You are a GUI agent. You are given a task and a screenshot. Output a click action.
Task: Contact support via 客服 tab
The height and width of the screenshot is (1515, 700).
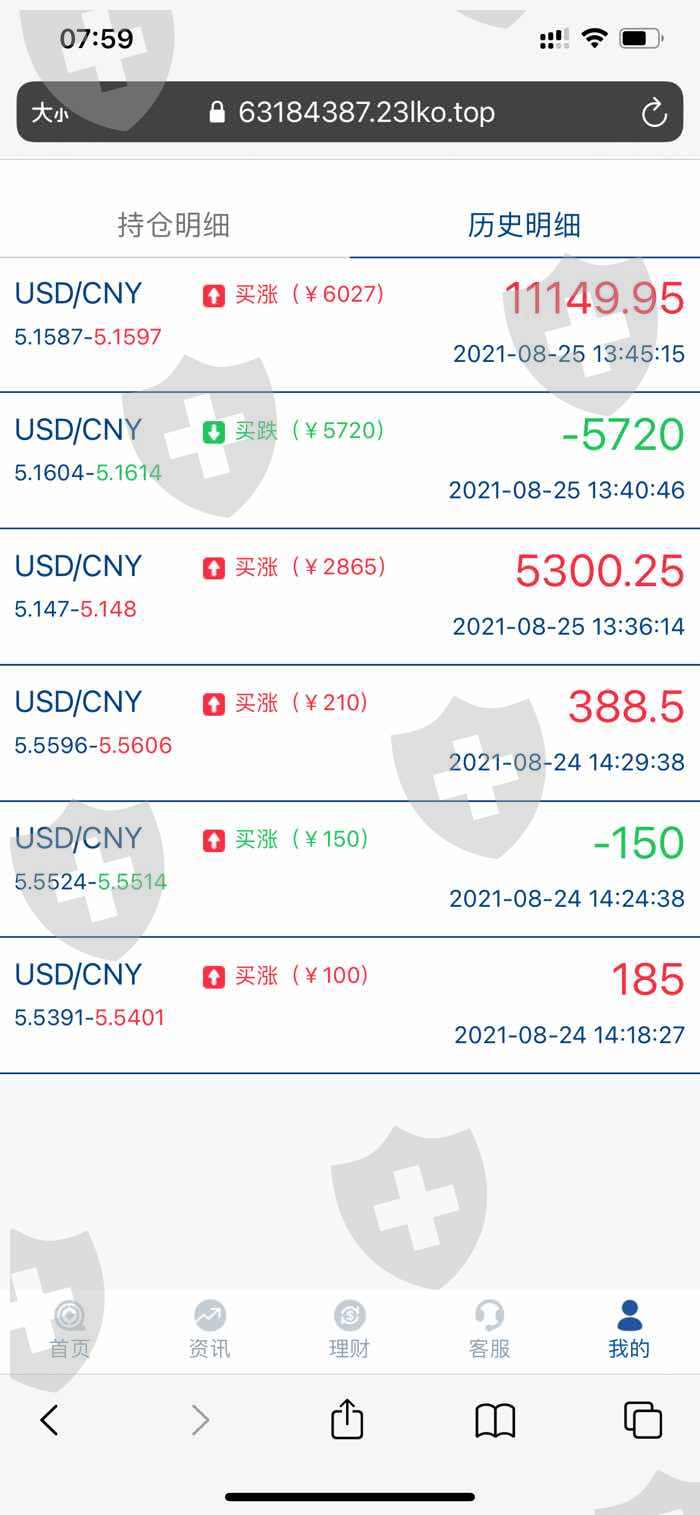coord(489,1330)
